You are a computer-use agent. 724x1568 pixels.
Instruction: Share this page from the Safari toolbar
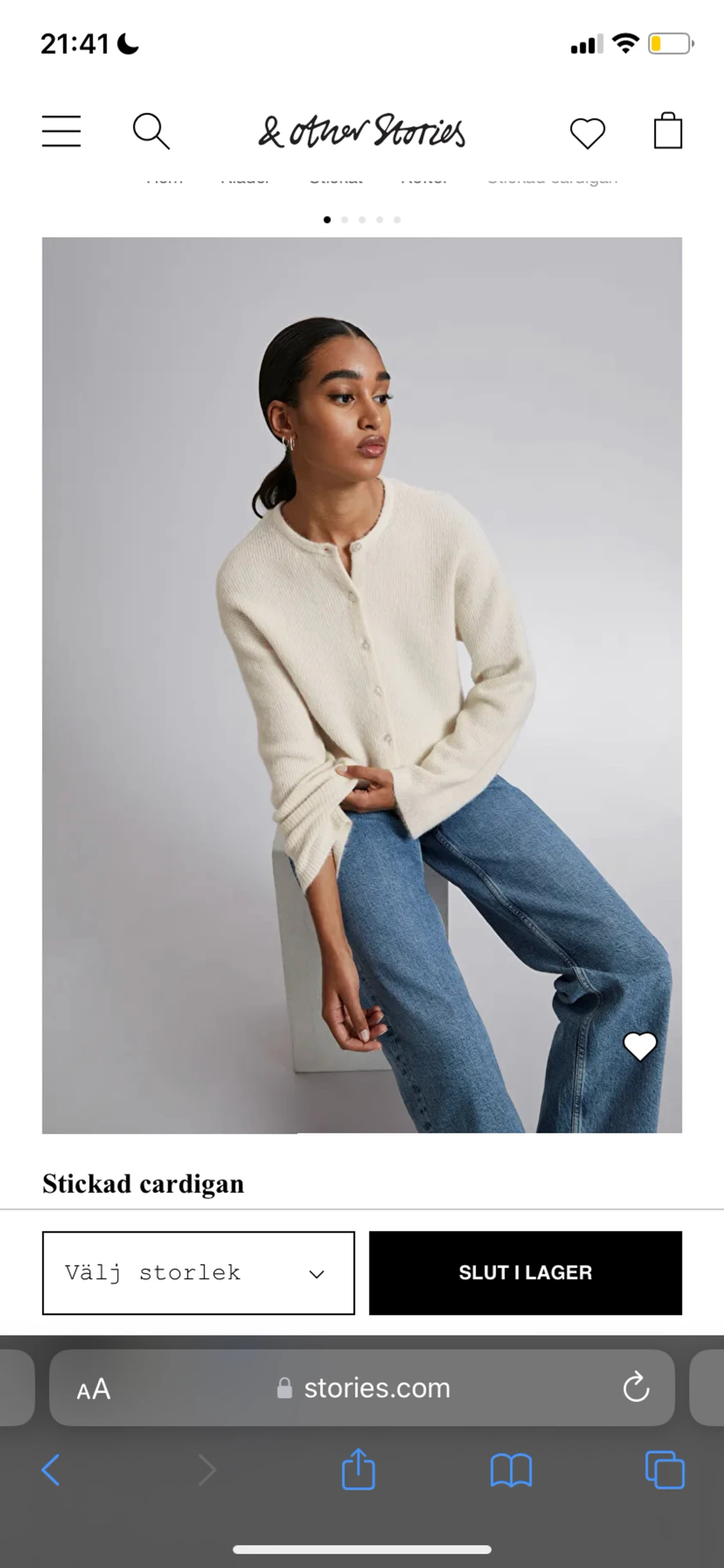click(358, 1470)
